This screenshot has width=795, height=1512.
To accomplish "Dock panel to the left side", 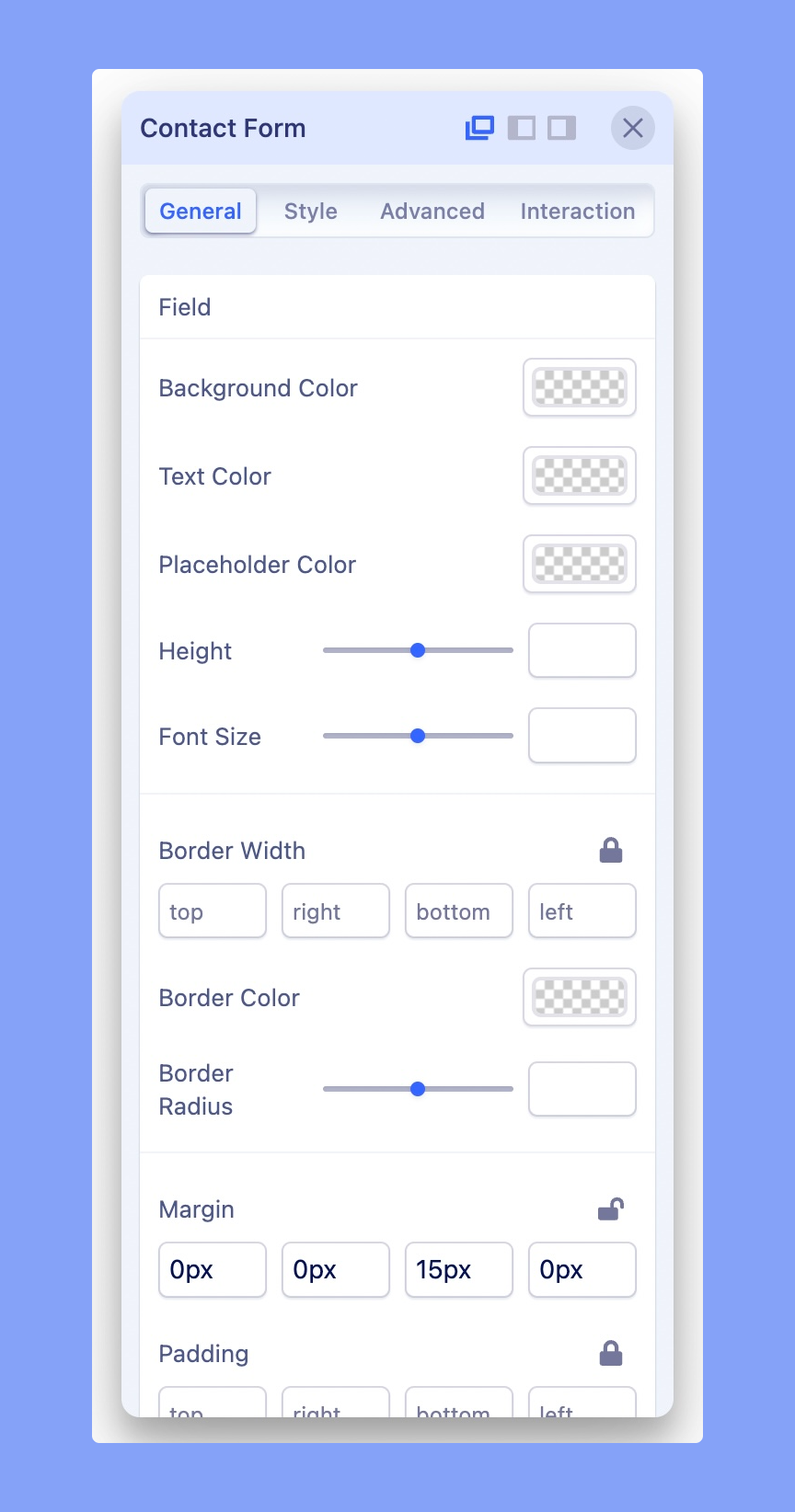I will coord(521,128).
